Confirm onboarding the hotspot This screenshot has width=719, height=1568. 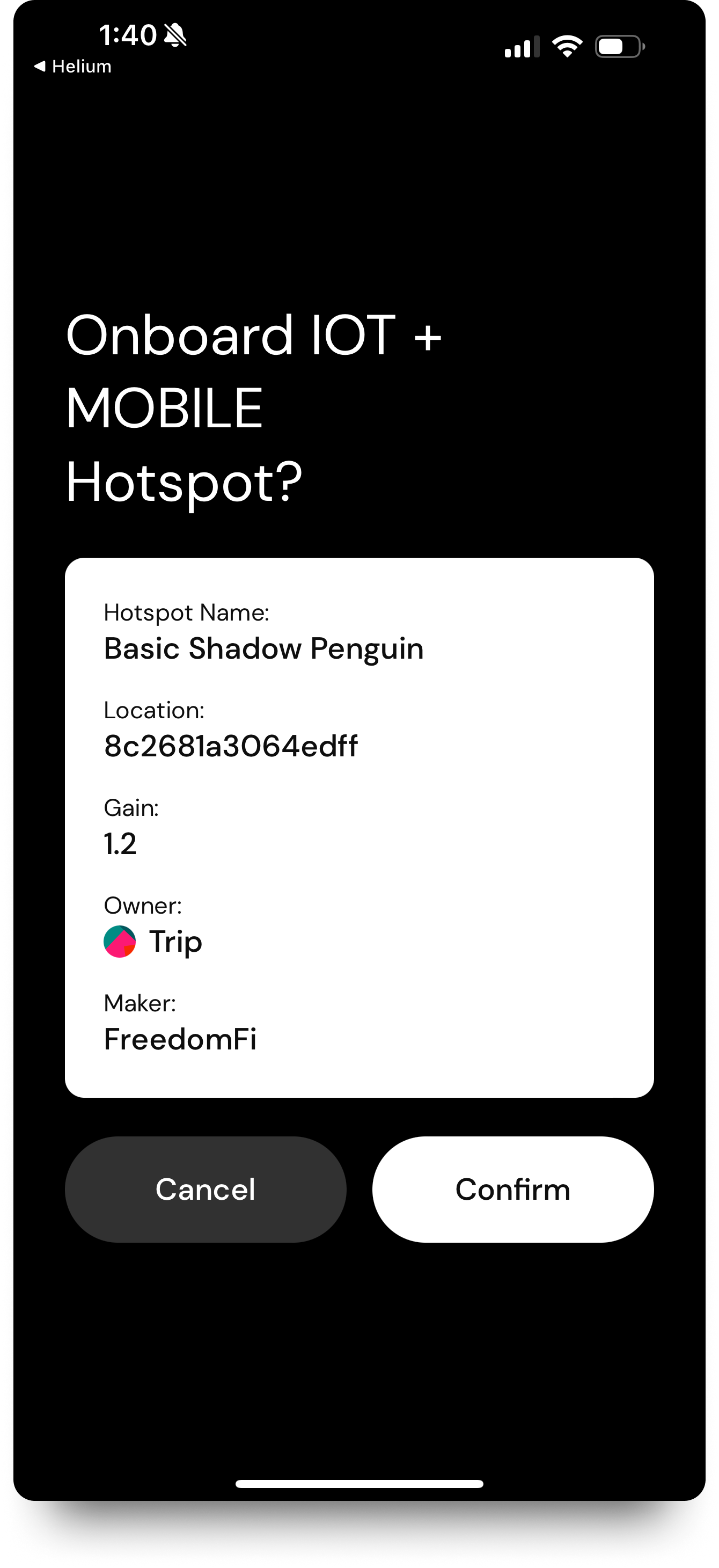click(x=512, y=1189)
